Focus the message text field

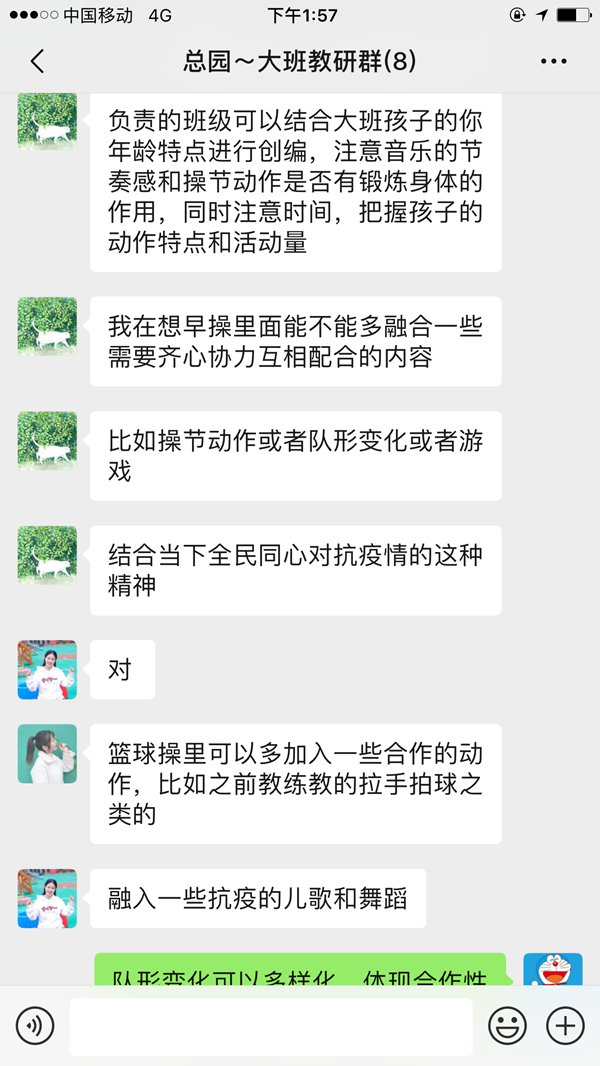tap(270, 1026)
